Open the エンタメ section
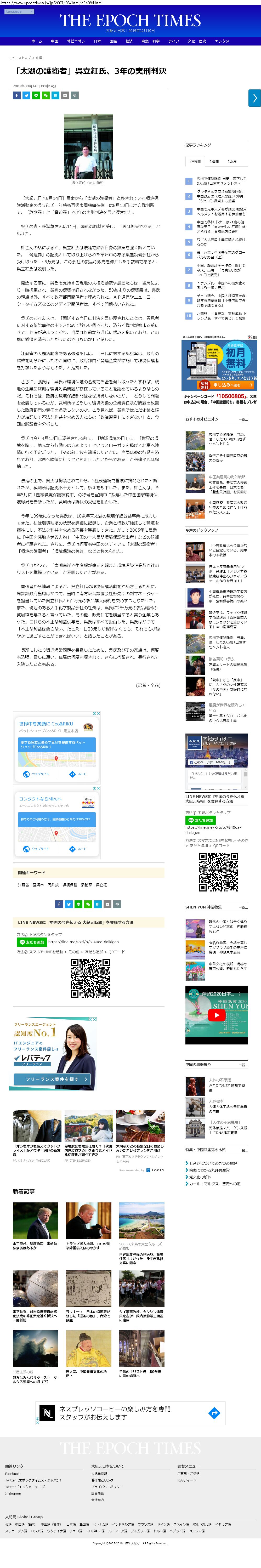The height and width of the screenshot is (1568, 261). coord(222,41)
